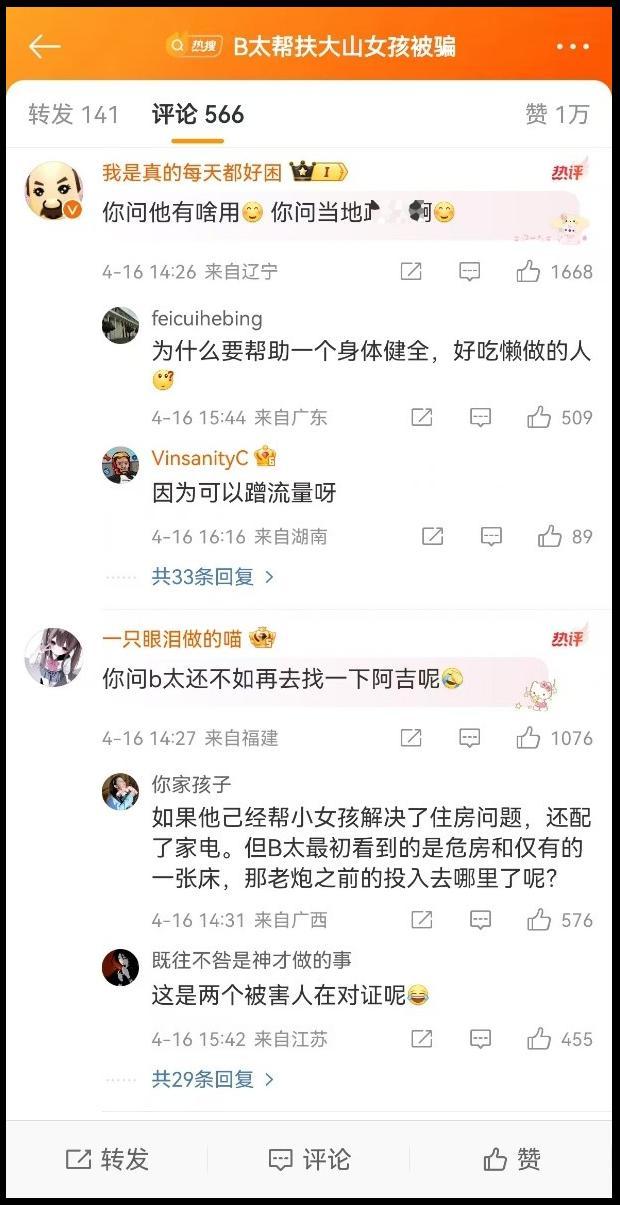Tap 评论 in the bottom bar
The image size is (620, 1205).
point(310,1159)
